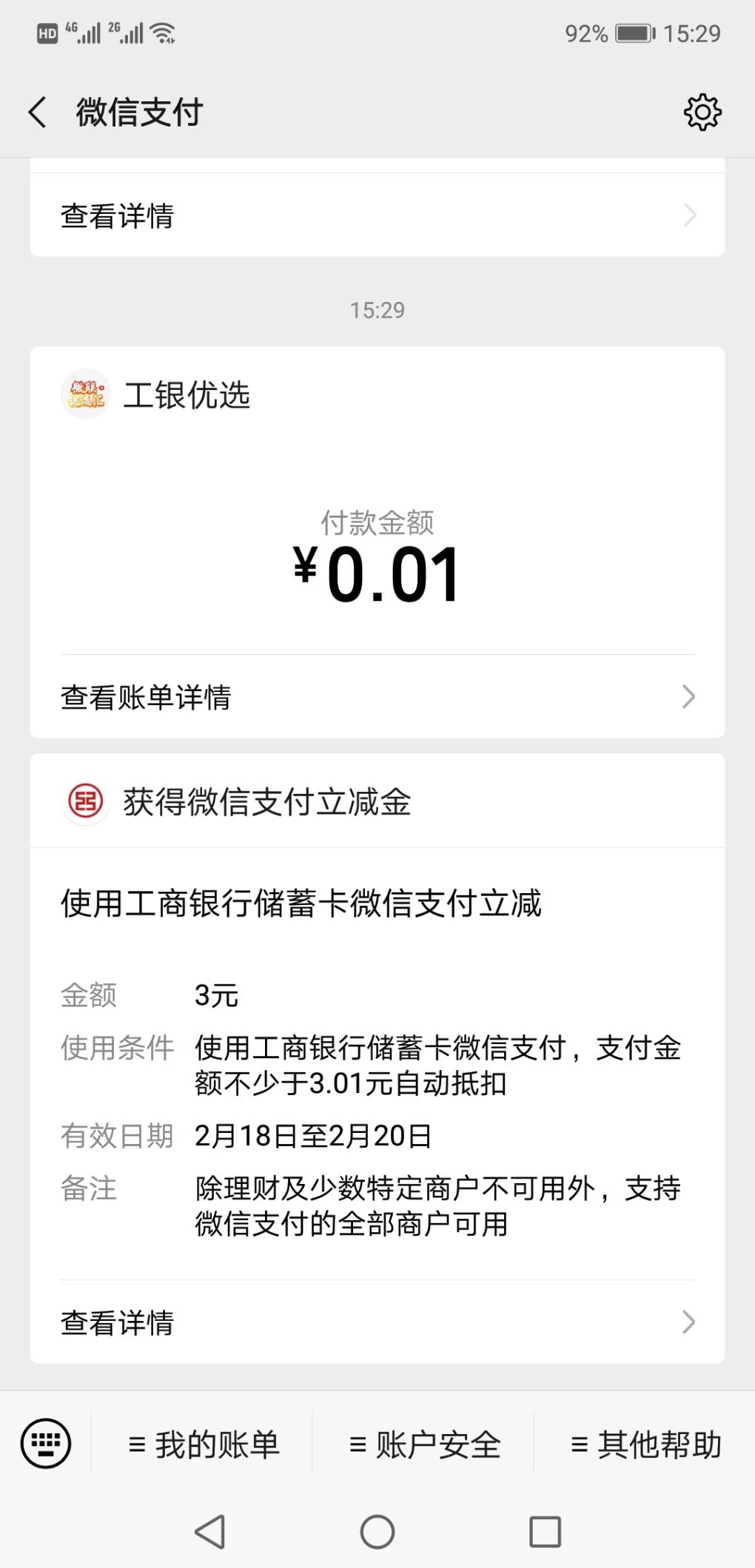Open the topmost 查看详情 row
Image resolution: width=755 pixels, height=1568 pixels.
(377, 215)
